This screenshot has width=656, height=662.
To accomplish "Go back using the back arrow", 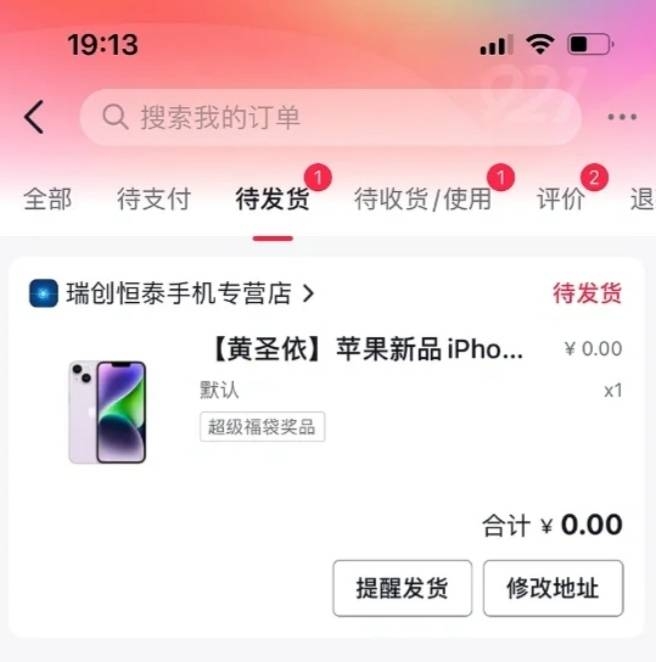I will (x=35, y=118).
